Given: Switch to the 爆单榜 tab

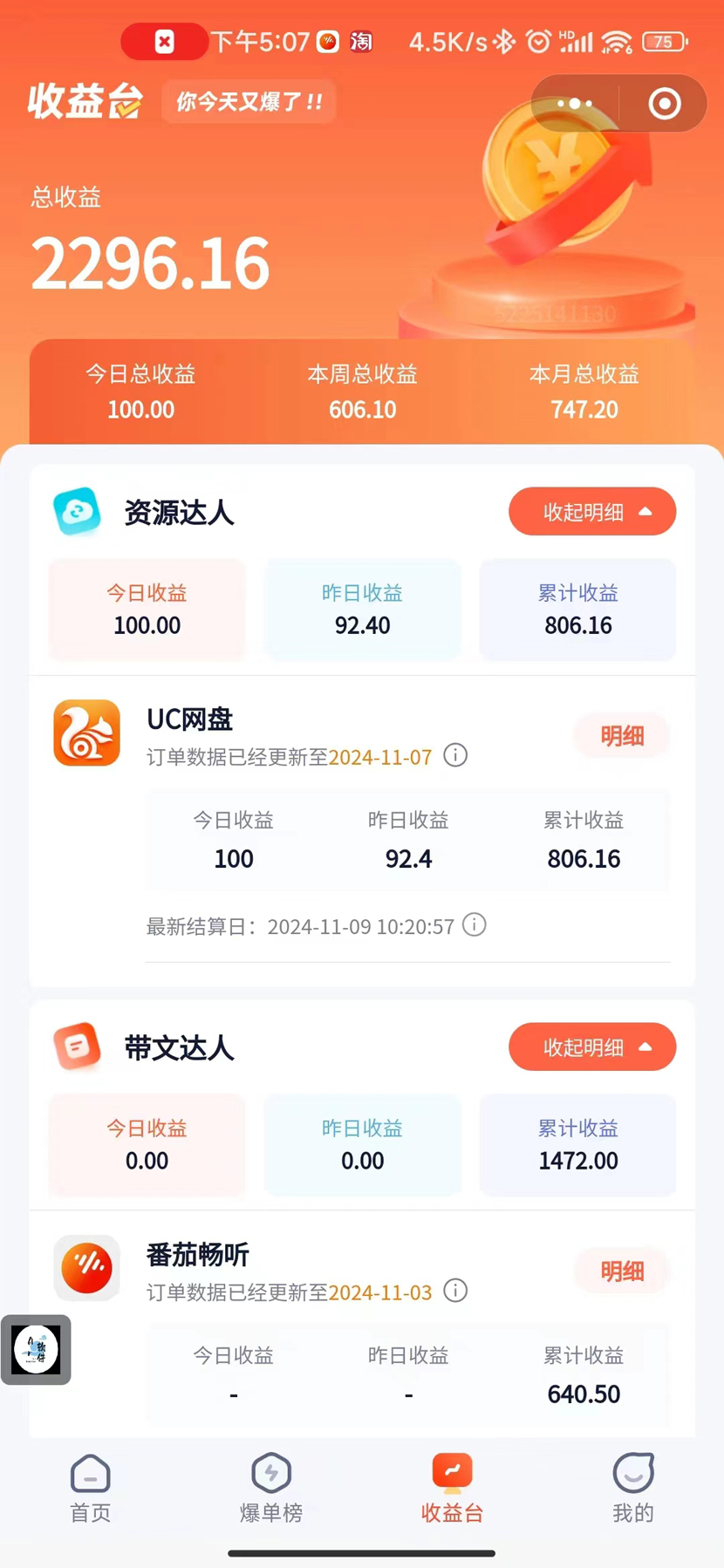Looking at the screenshot, I should point(271,1489).
